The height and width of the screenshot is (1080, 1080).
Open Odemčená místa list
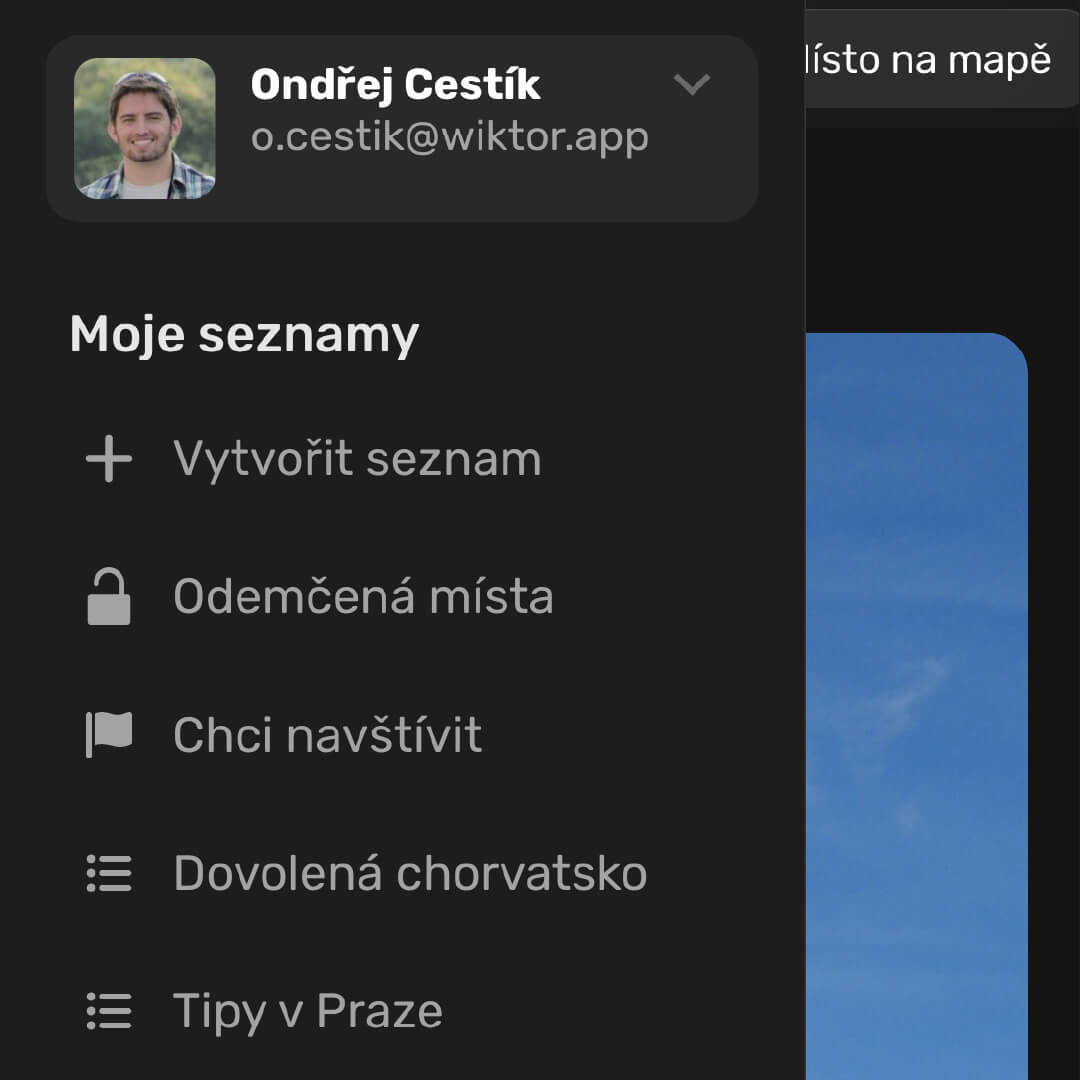(362, 597)
